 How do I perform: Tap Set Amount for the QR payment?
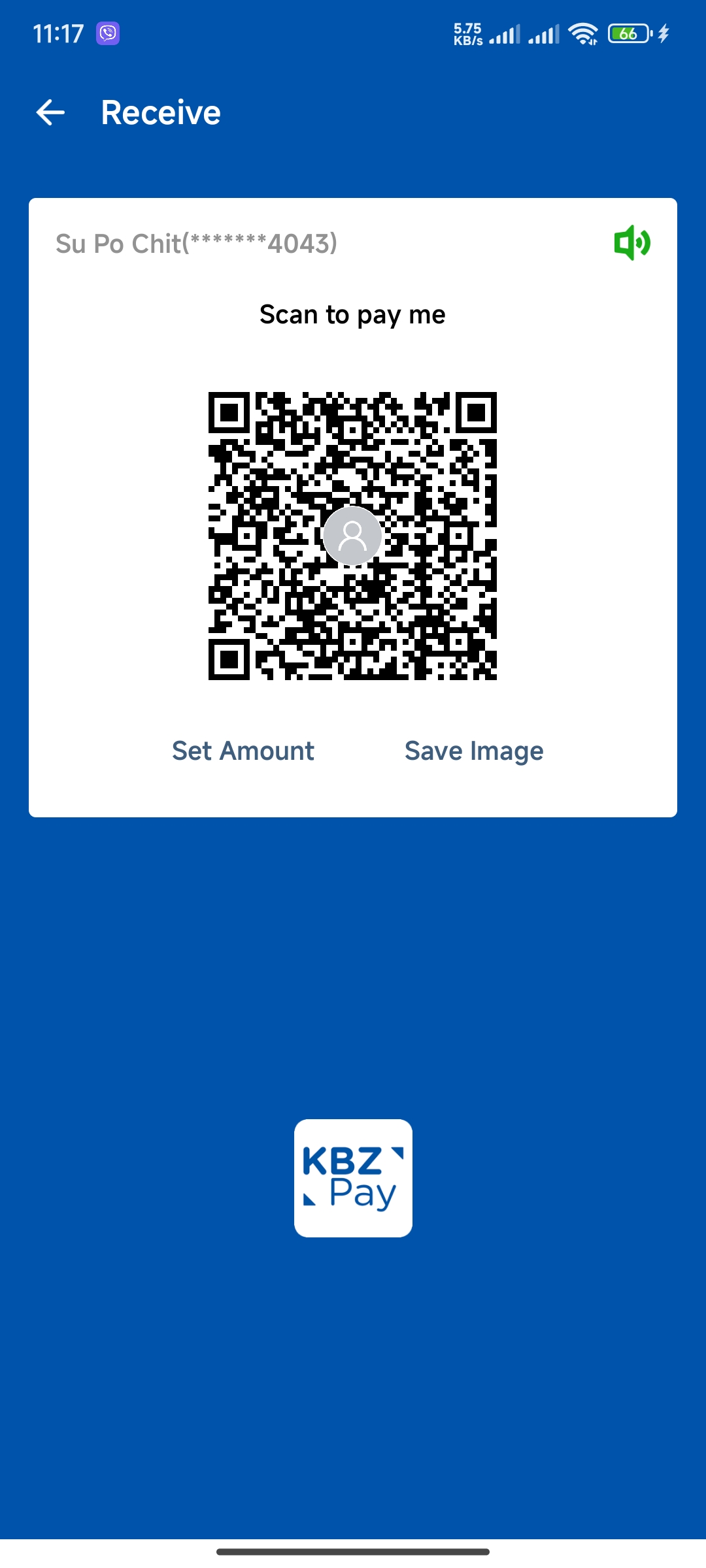point(243,751)
